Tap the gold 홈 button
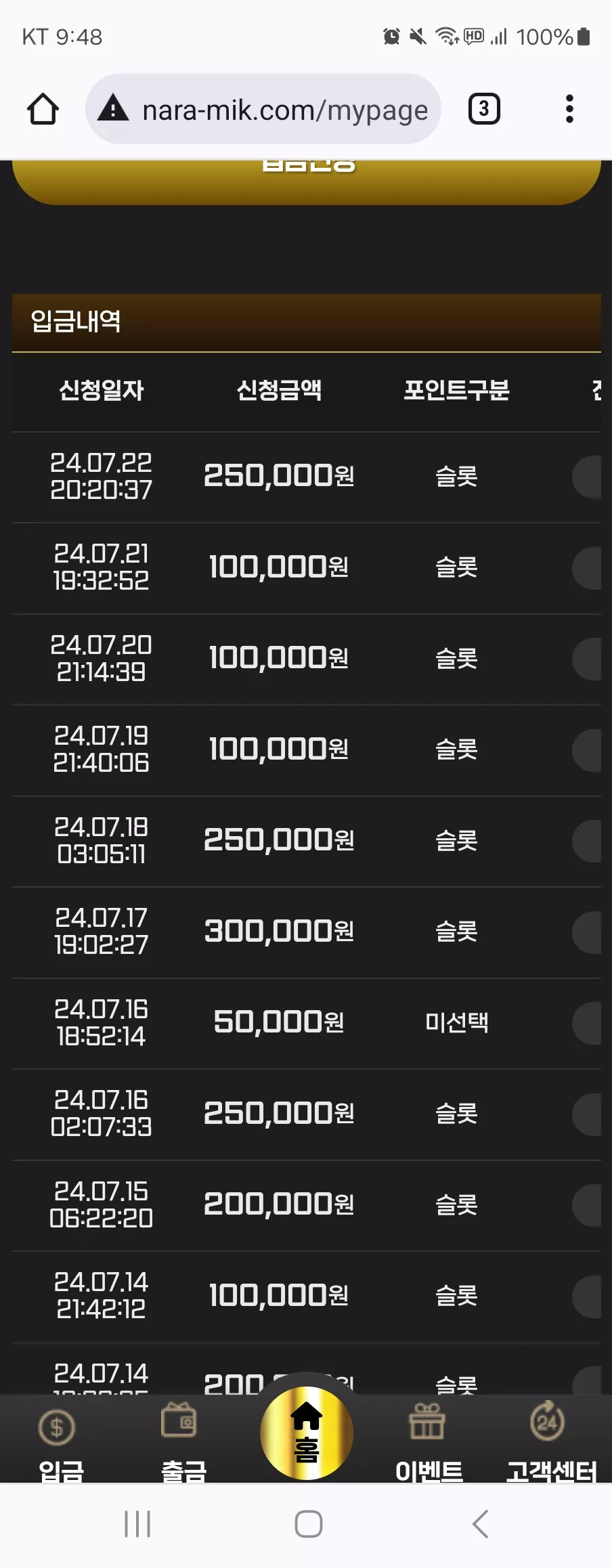Screen dimensions: 612x1568 coord(307,1433)
